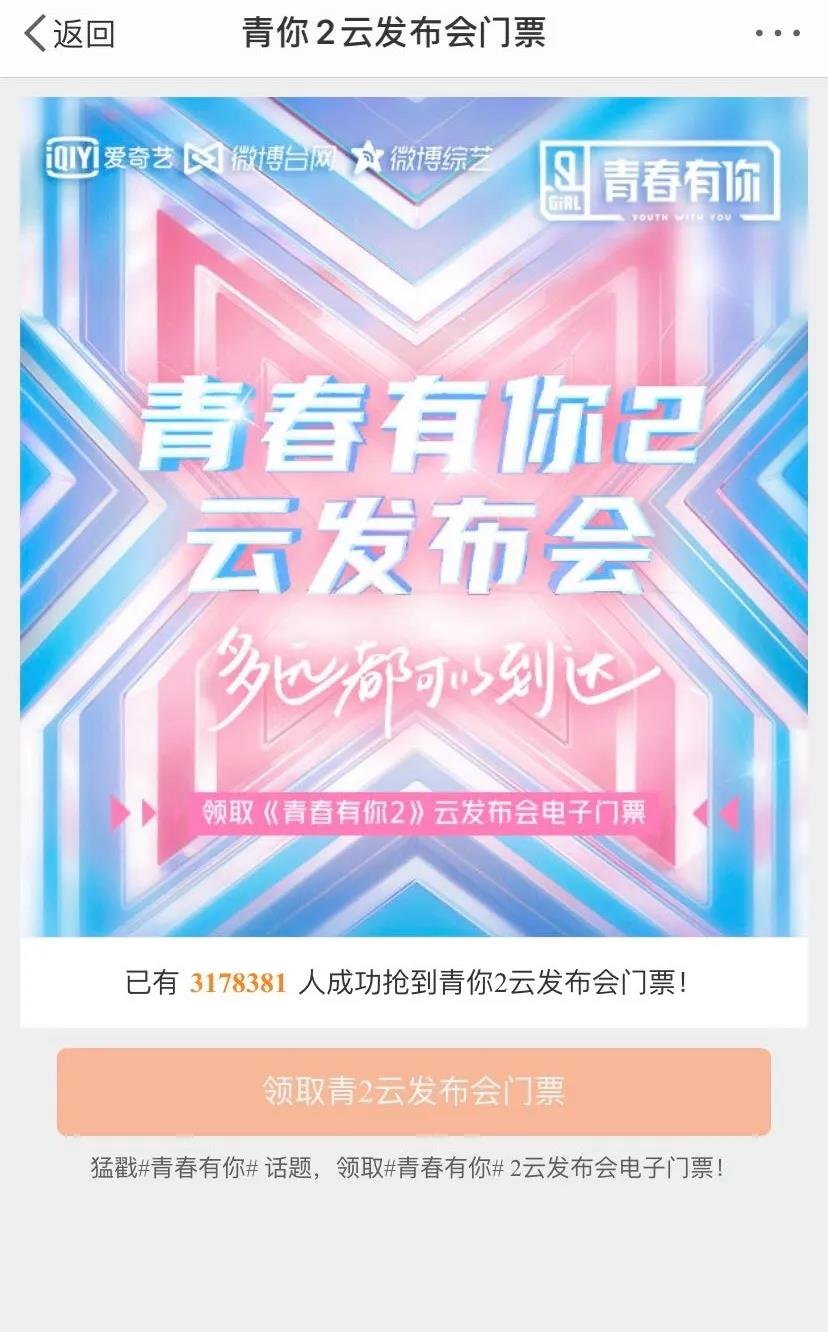Open the three-dot overflow menu
This screenshot has width=828, height=1332.
[x=777, y=34]
